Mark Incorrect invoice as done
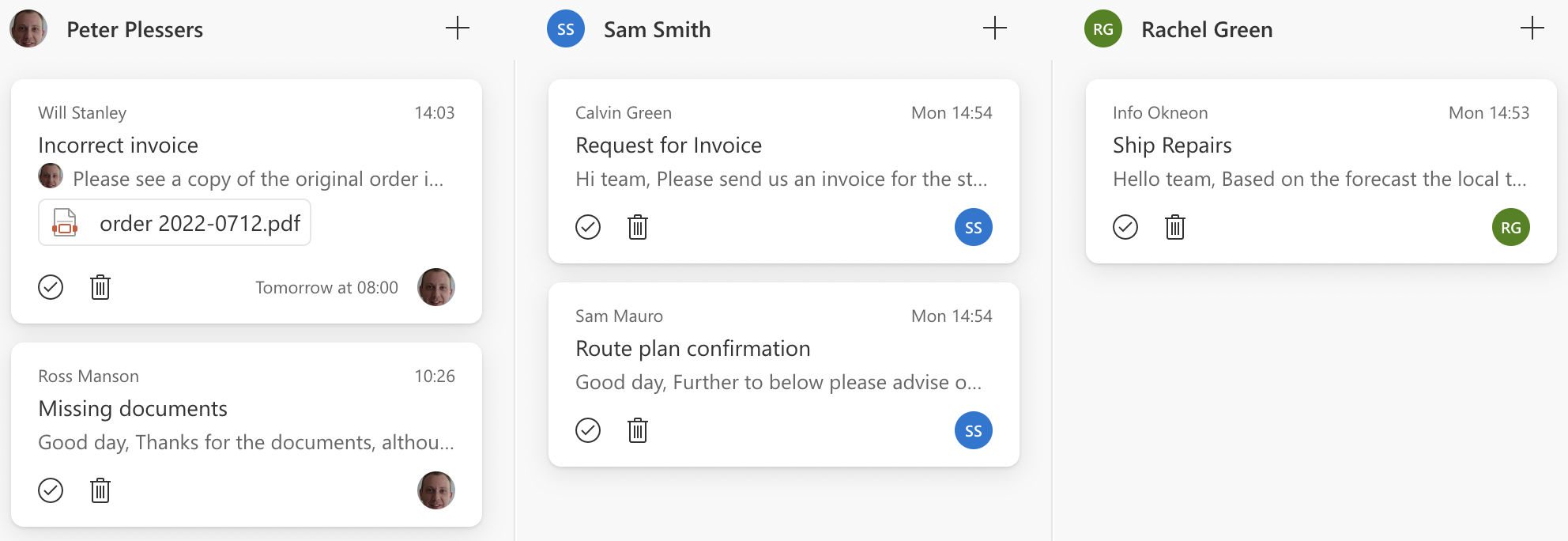The height and width of the screenshot is (541, 1568). 51,287
